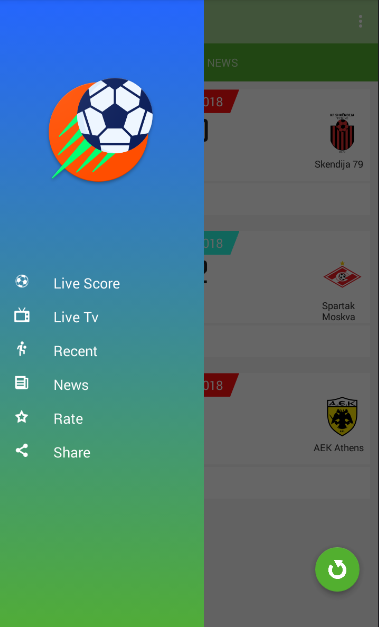Open the three-dot overflow menu

[x=360, y=22]
